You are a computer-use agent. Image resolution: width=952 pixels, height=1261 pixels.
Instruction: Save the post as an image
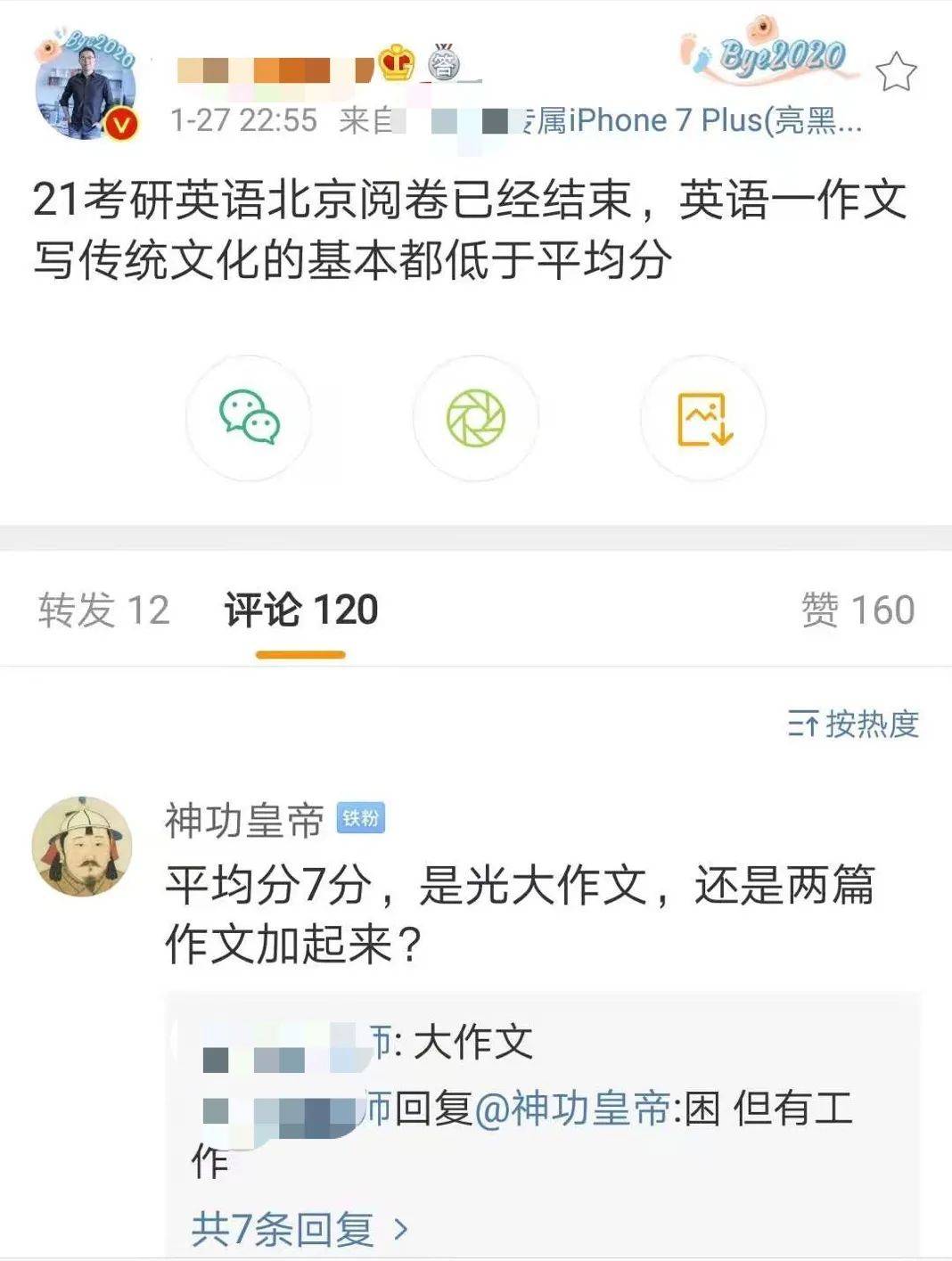pos(704,417)
